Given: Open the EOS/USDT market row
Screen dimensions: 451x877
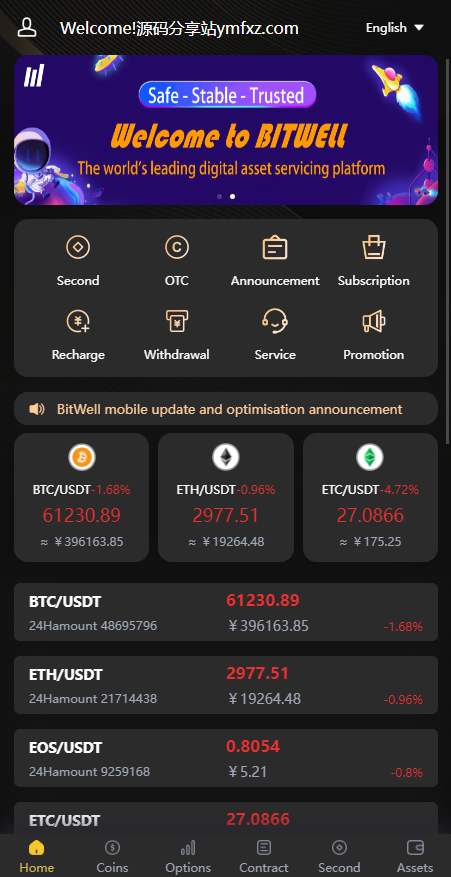Looking at the screenshot, I should (226, 758).
